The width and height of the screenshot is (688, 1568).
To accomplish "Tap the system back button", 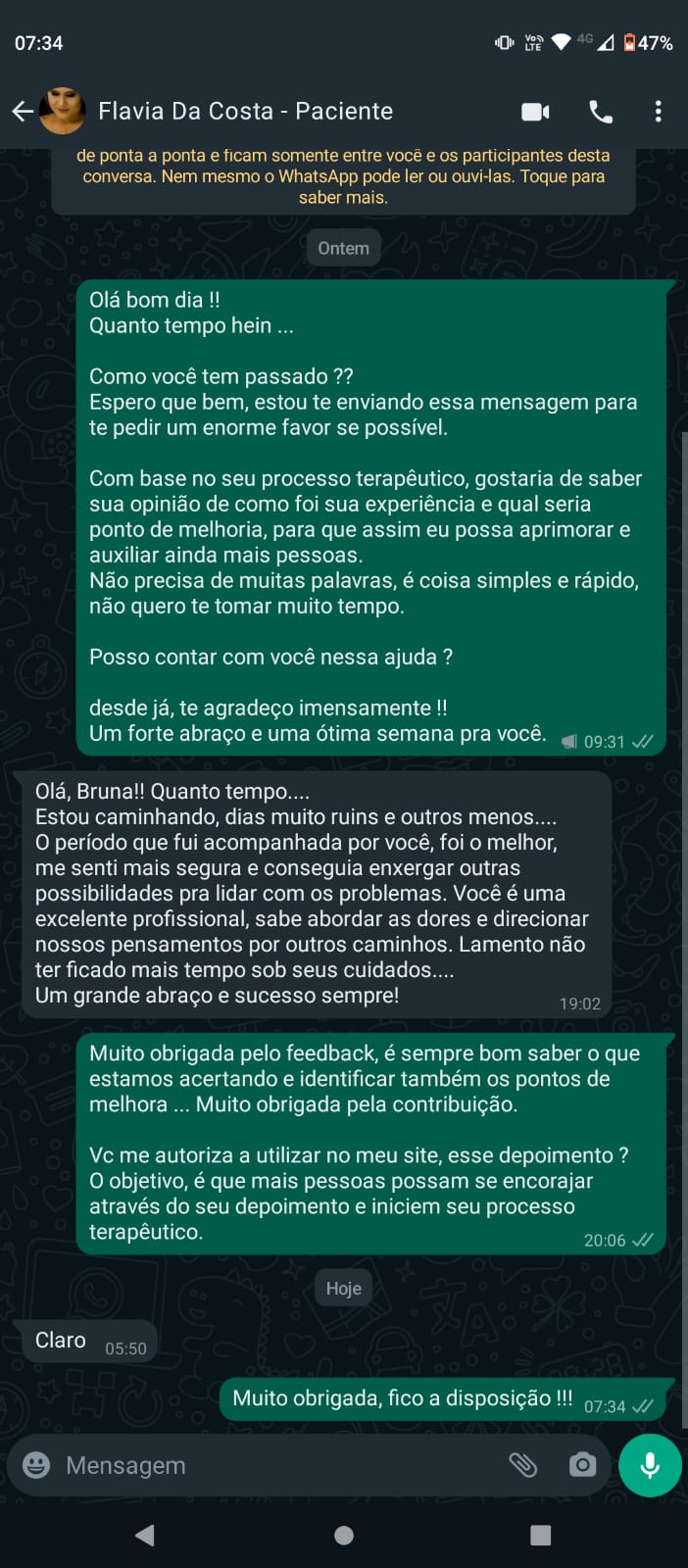I will click(145, 1535).
